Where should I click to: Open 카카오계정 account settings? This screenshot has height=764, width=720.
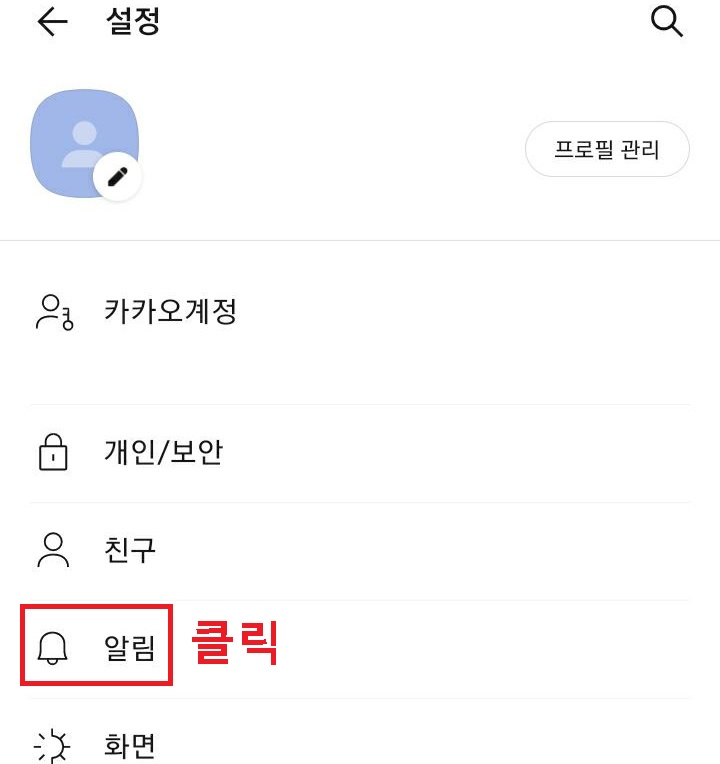[x=170, y=311]
